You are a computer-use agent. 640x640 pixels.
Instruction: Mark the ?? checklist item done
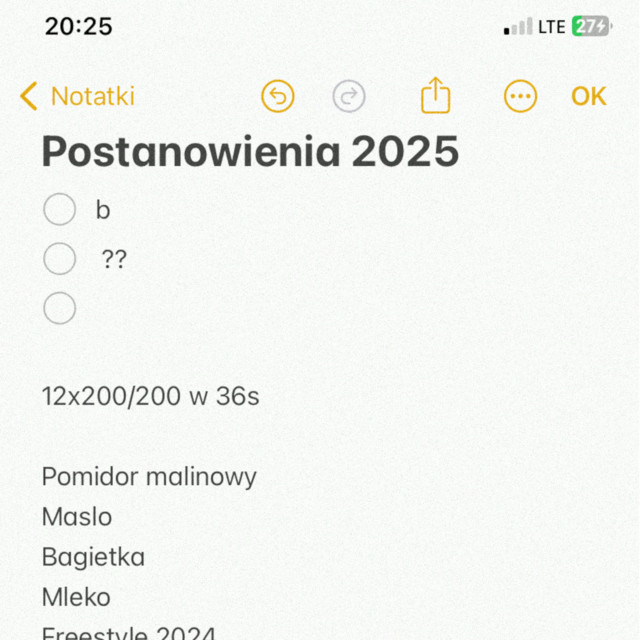[x=60, y=259]
